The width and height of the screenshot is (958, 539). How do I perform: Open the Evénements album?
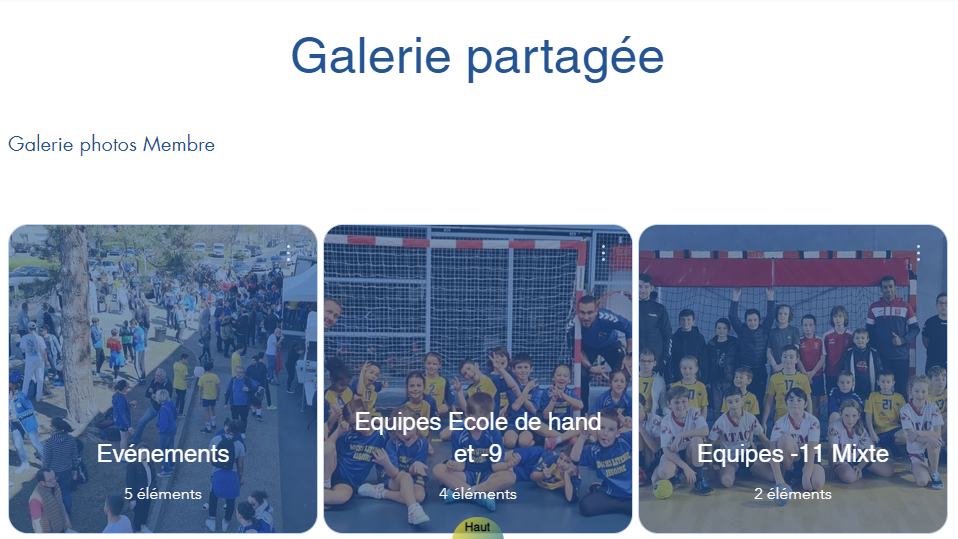[163, 400]
